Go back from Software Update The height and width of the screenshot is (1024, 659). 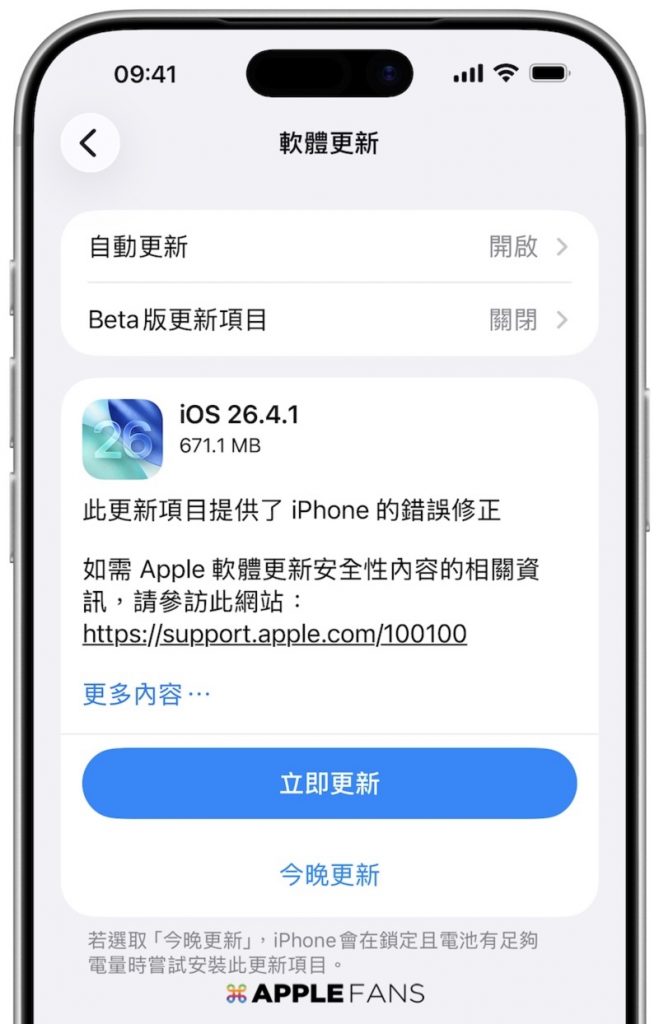point(90,144)
